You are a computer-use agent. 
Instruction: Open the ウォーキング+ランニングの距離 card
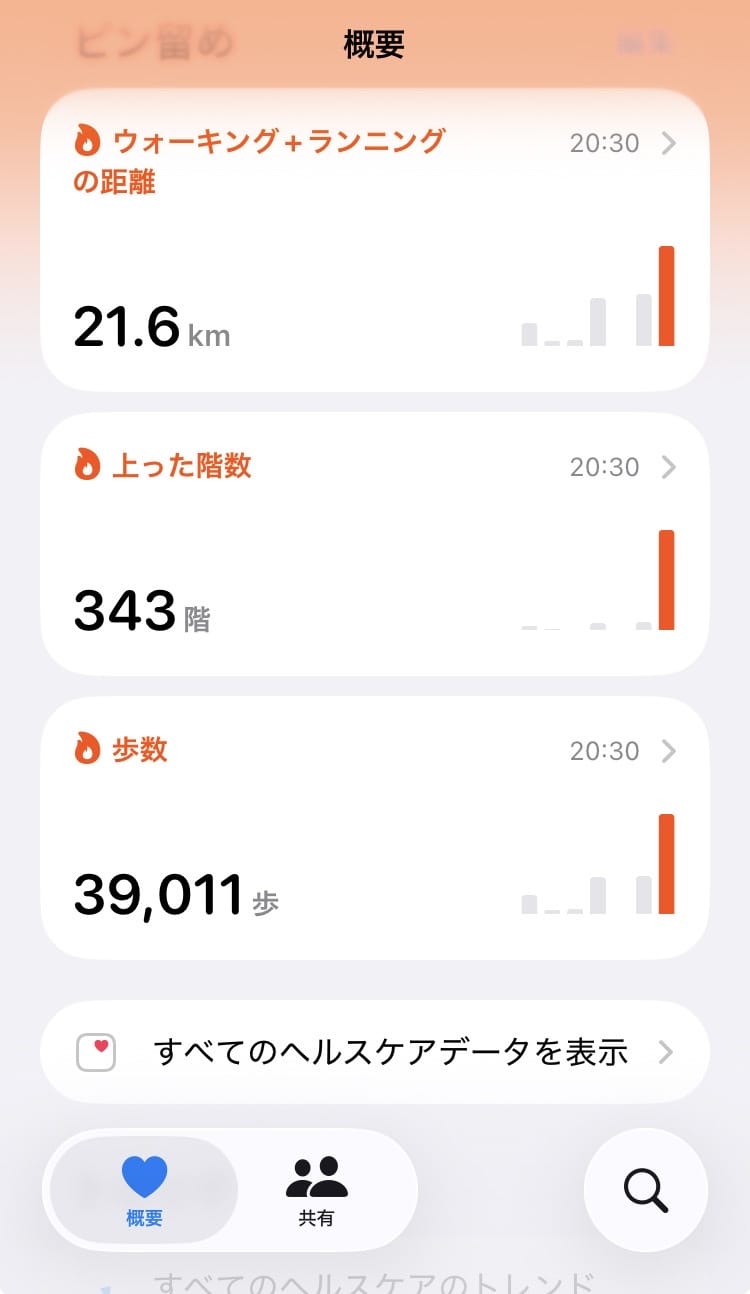[374, 240]
